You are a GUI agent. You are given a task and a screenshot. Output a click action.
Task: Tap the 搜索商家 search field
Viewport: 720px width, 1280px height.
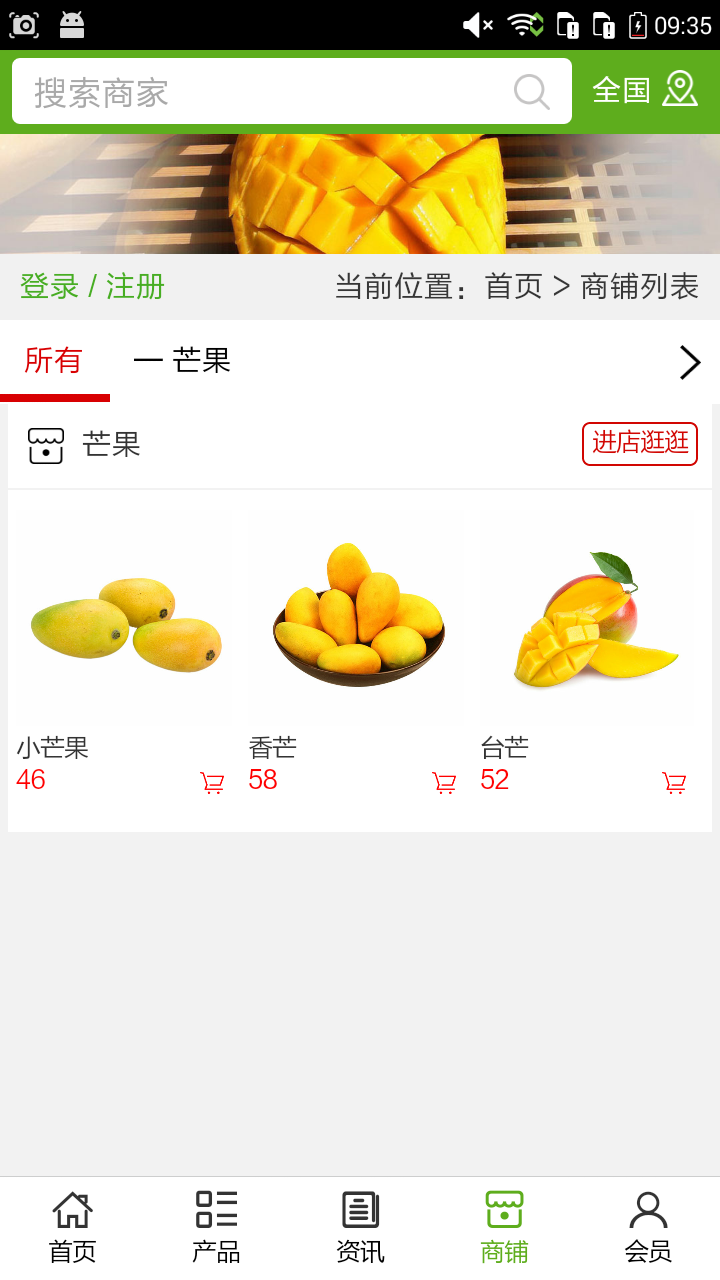point(260,92)
